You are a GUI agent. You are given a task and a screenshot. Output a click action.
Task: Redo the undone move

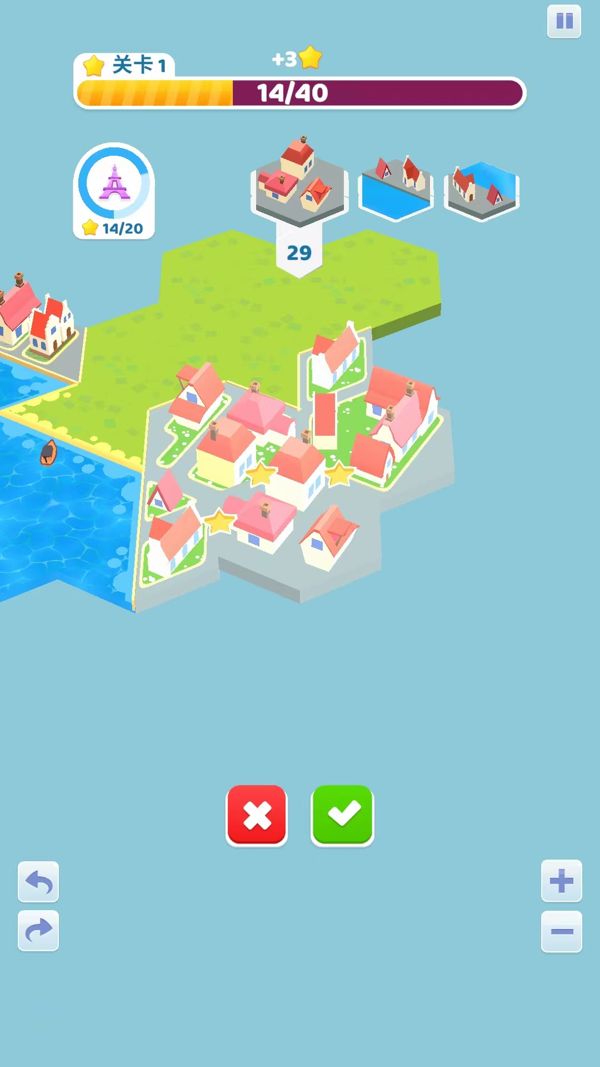tap(38, 931)
